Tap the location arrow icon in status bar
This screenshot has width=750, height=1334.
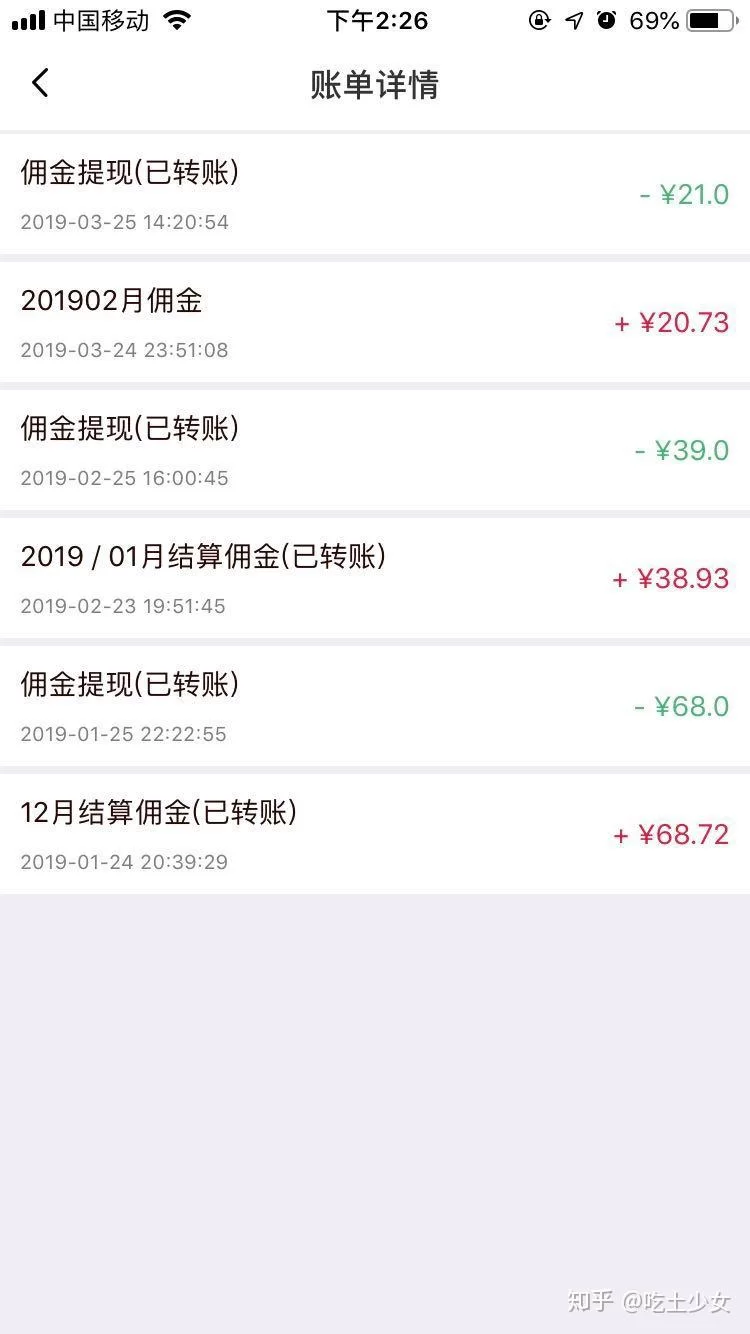point(573,19)
